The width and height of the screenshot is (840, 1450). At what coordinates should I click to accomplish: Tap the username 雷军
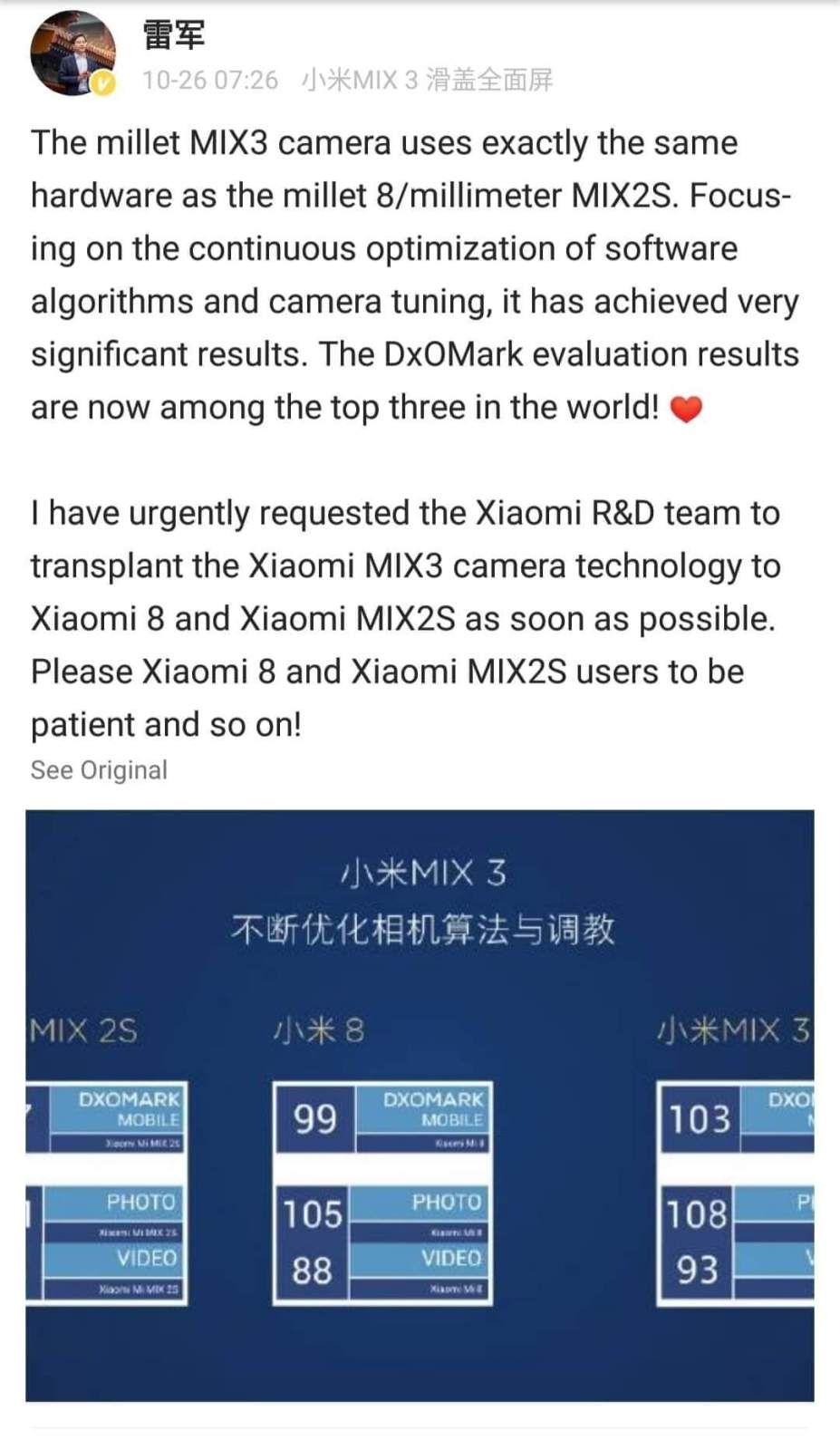point(174,34)
